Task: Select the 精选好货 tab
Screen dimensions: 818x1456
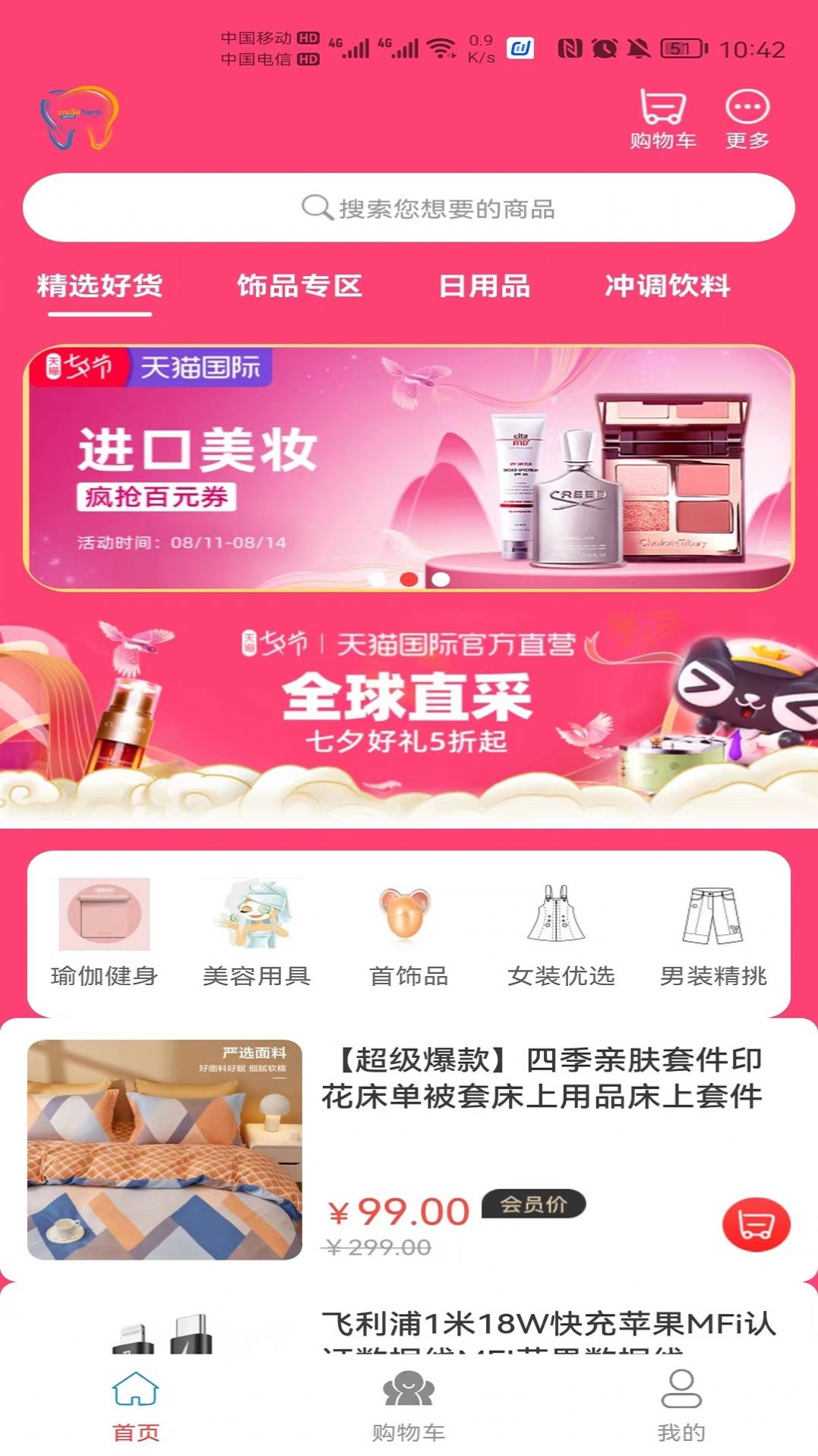Action: coord(99,286)
